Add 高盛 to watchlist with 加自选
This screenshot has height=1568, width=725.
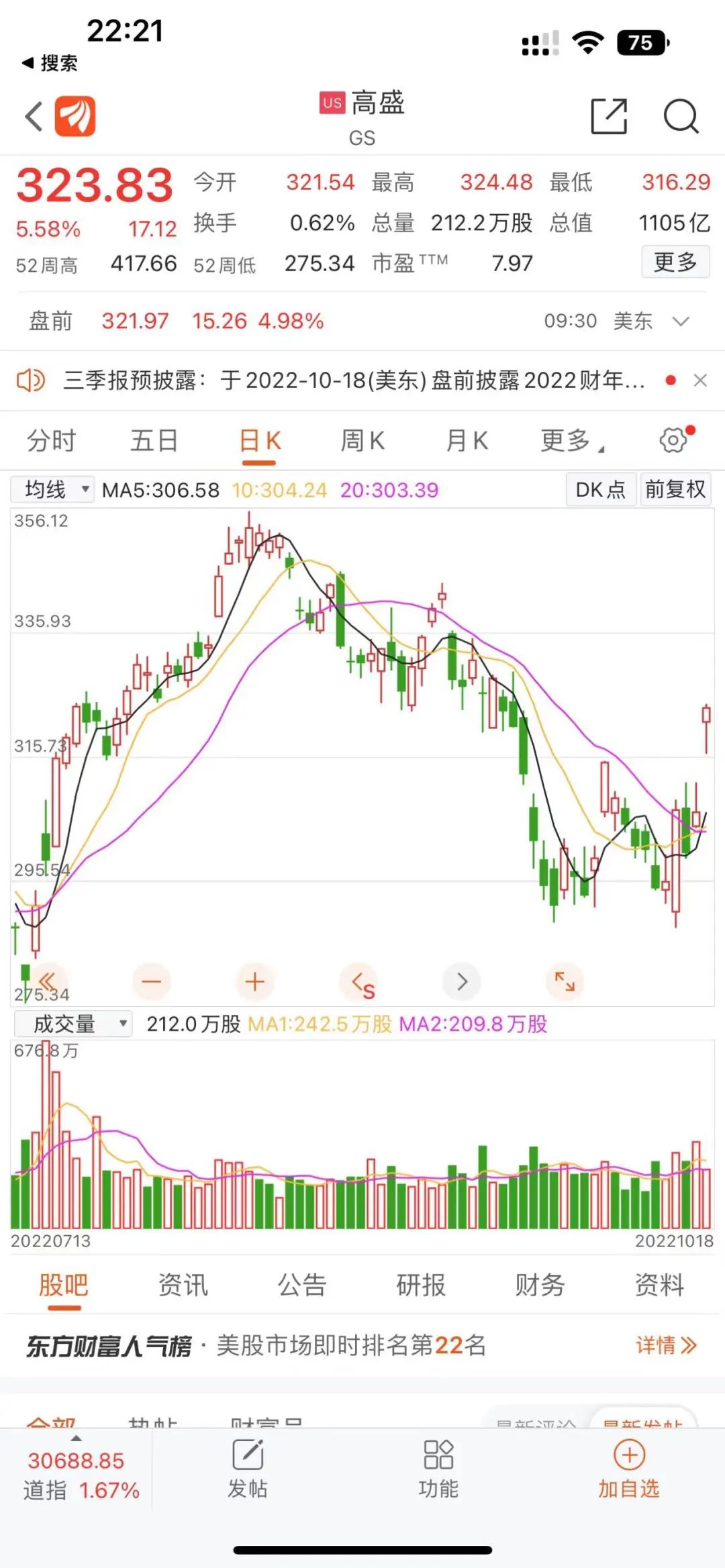tap(629, 1469)
